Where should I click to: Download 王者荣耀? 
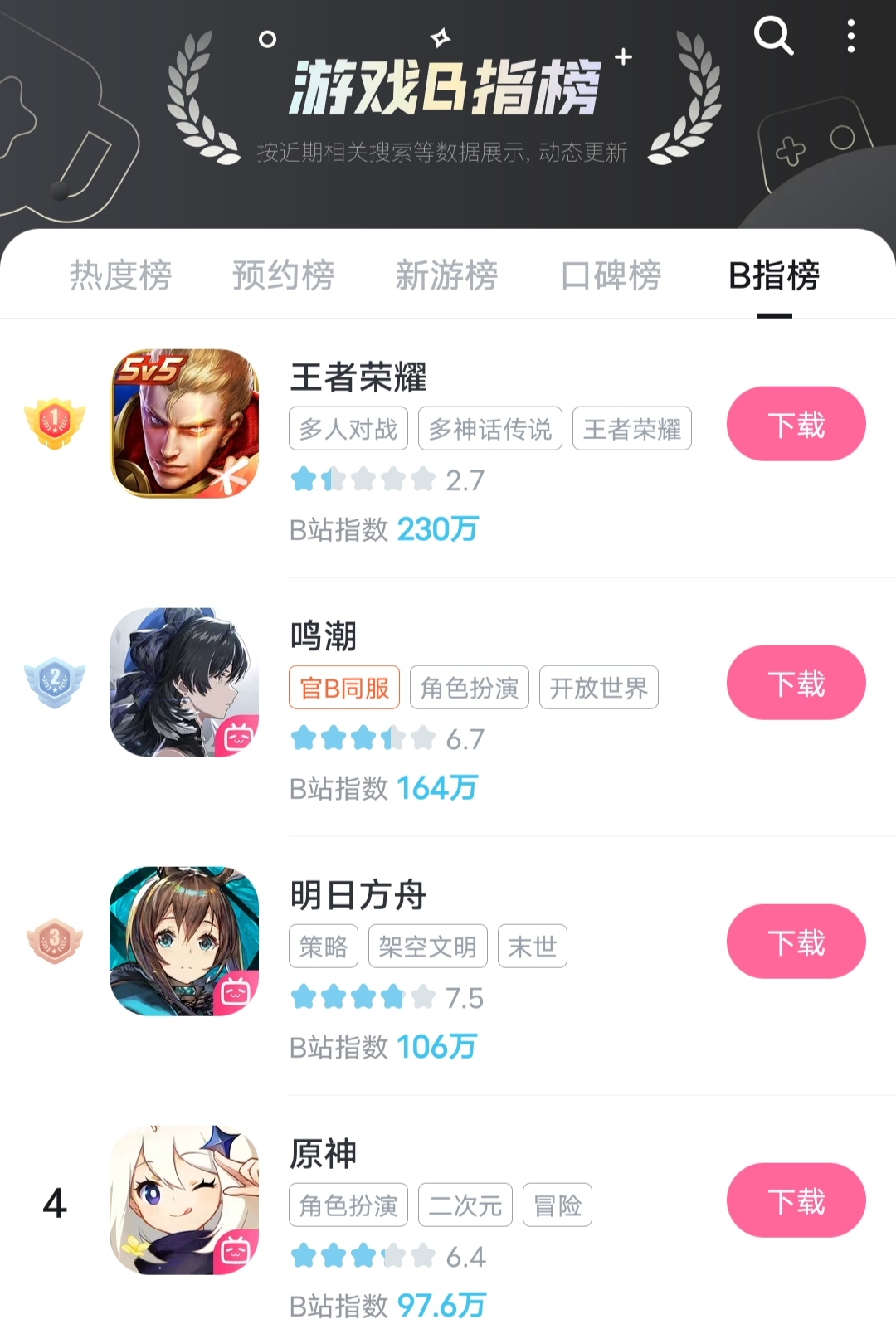click(796, 424)
